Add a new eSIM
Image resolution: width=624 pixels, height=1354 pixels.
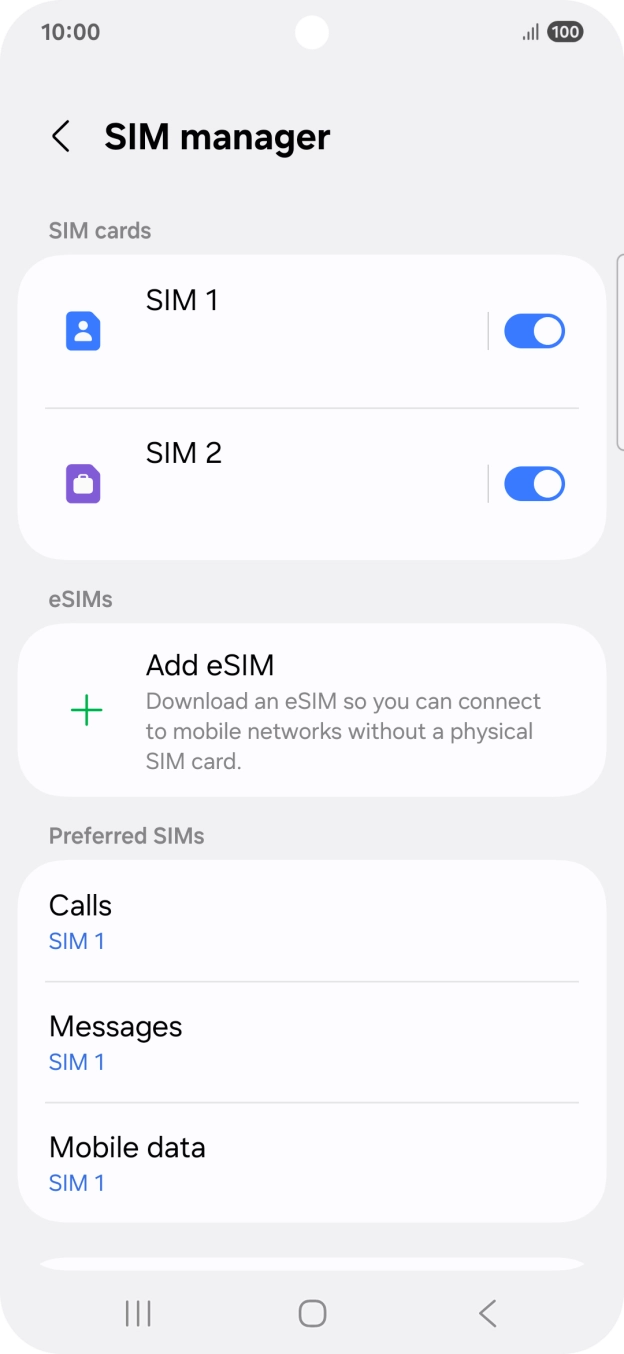[x=311, y=710]
